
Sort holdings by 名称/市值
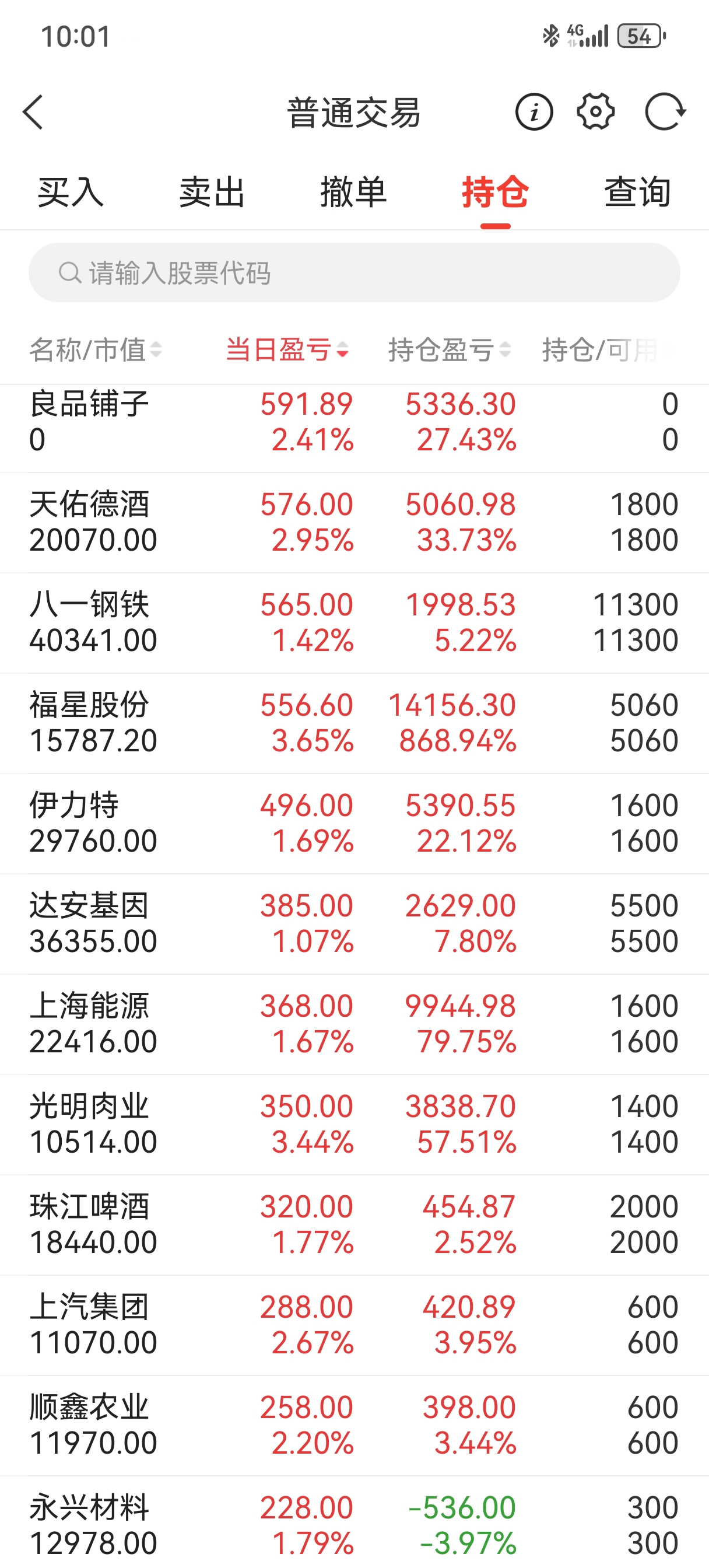coord(96,350)
